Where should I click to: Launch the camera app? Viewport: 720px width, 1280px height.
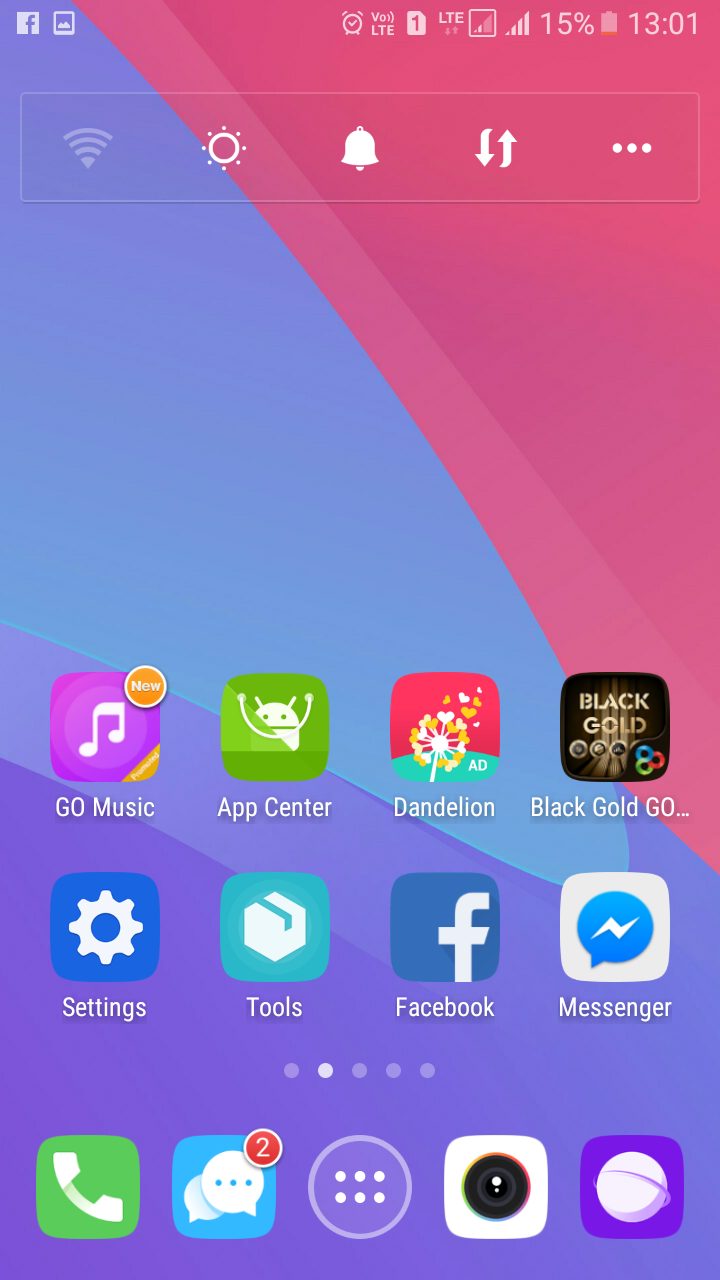[496, 1187]
